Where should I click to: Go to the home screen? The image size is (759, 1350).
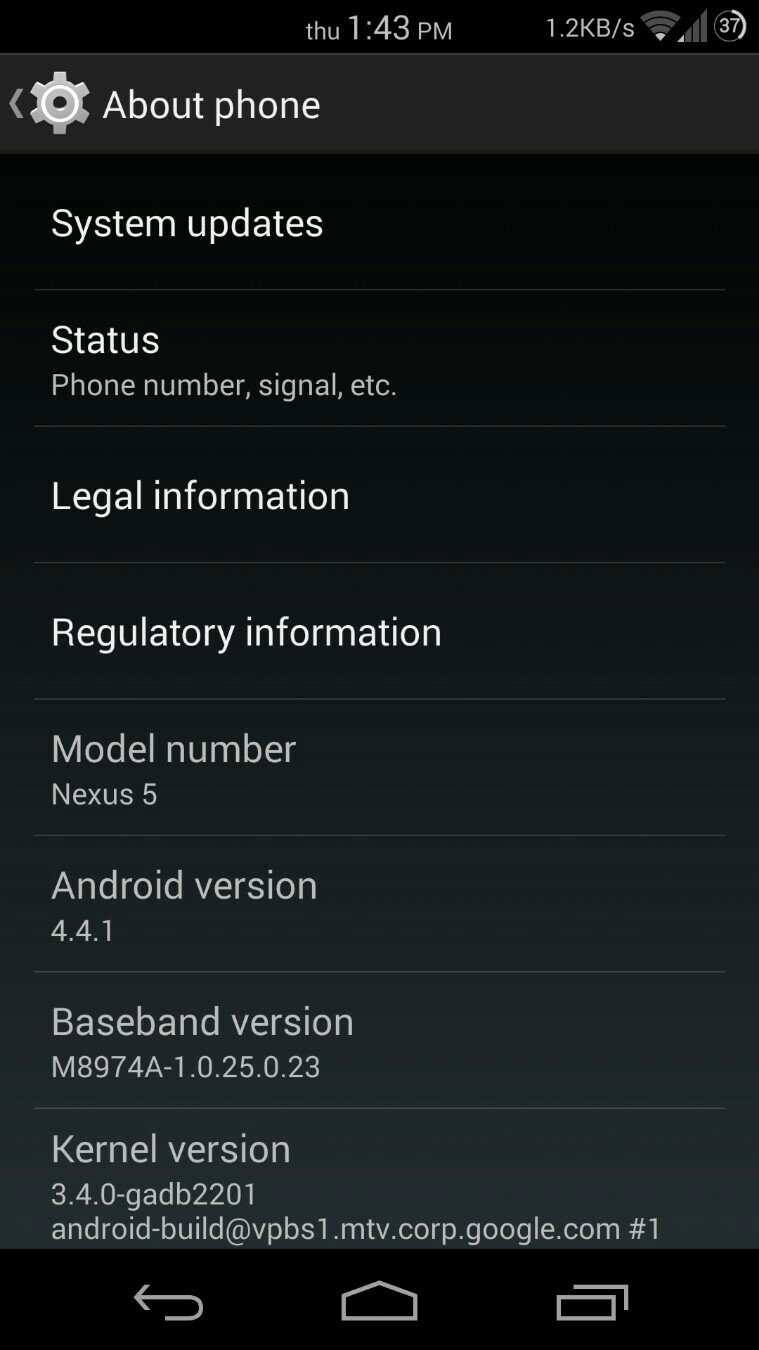(379, 1302)
